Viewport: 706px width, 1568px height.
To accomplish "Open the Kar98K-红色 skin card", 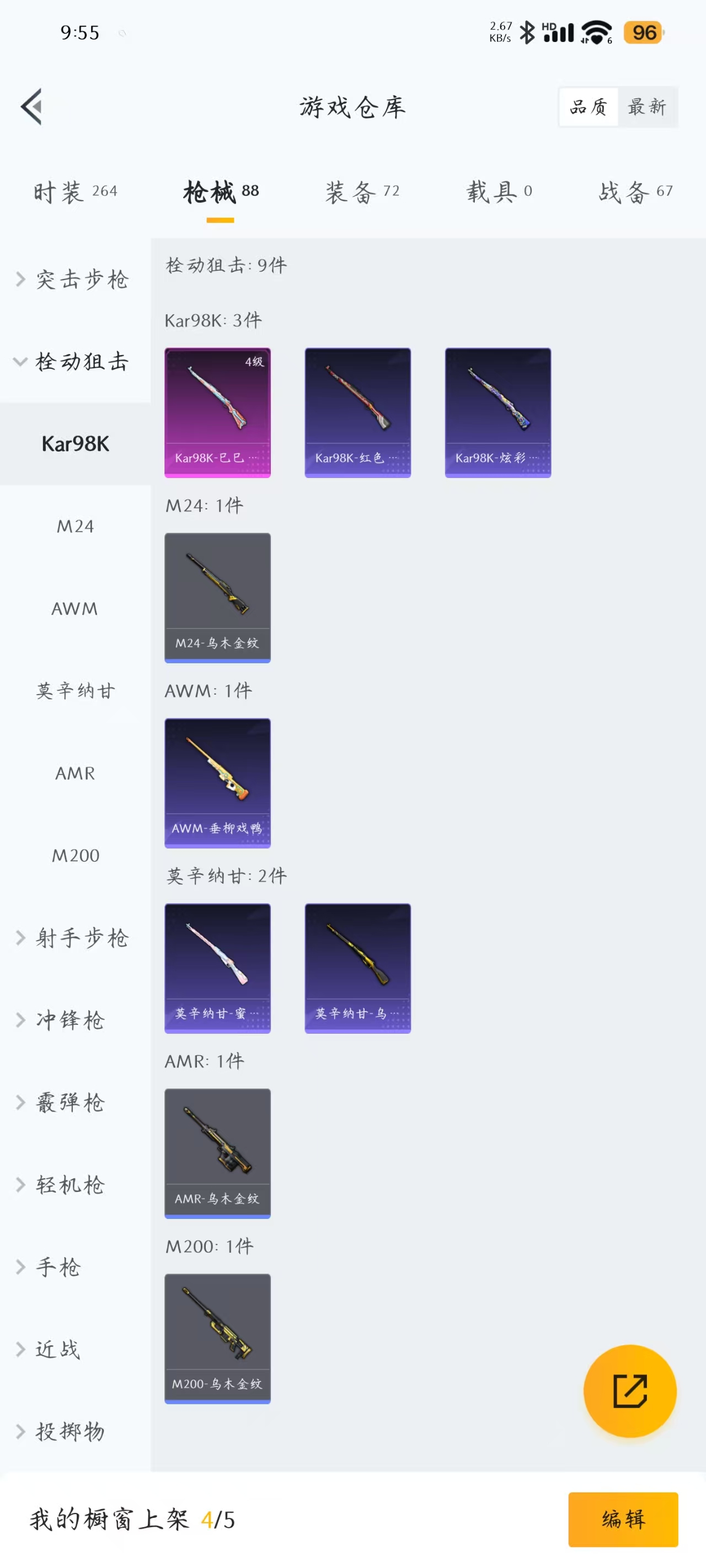I will [x=357, y=412].
